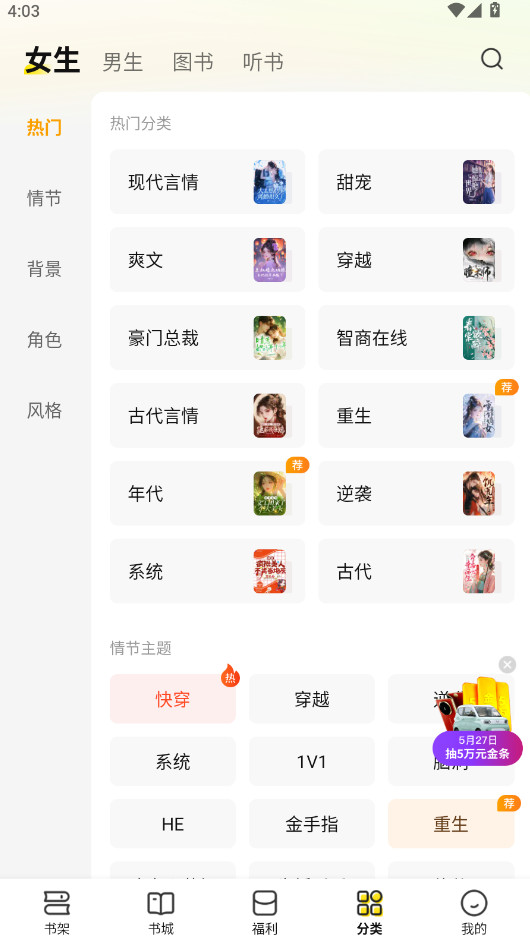
Task: Dismiss the floating gold bar promotion
Action: (507, 664)
